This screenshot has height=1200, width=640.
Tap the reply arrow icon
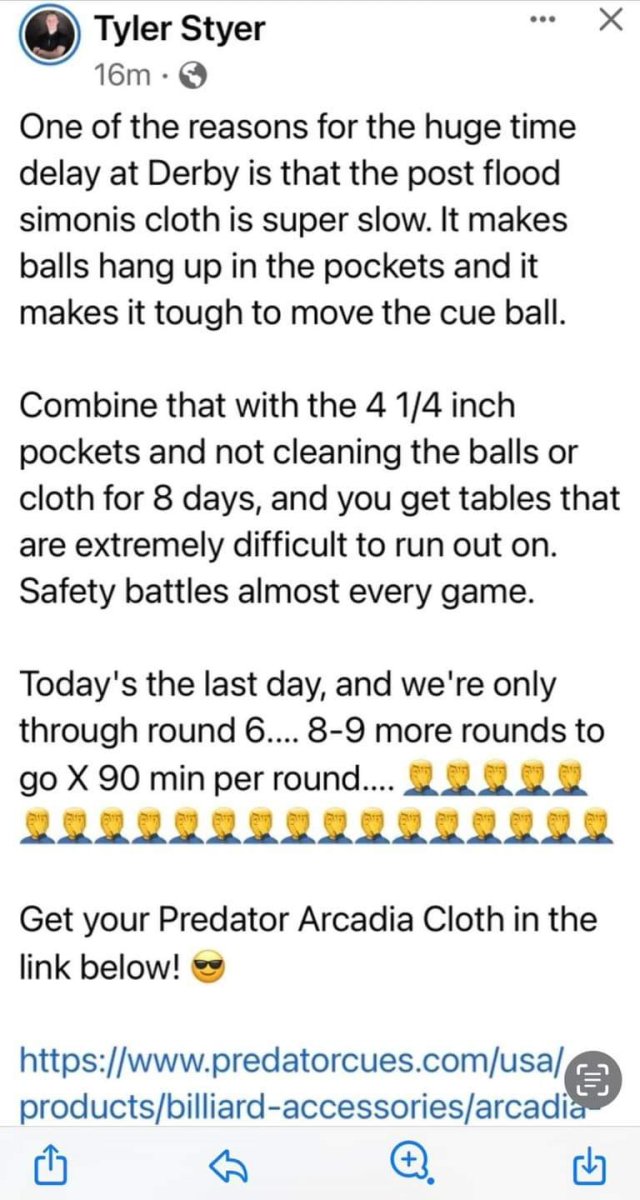(x=231, y=1163)
